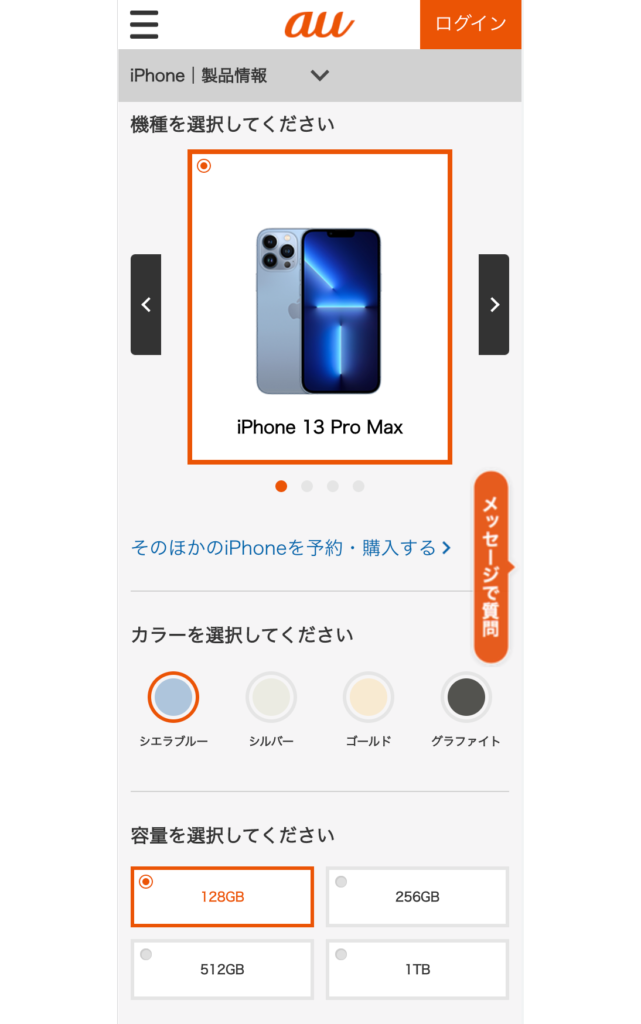
Task: Choose the ゴールド color
Action: pos(368,697)
